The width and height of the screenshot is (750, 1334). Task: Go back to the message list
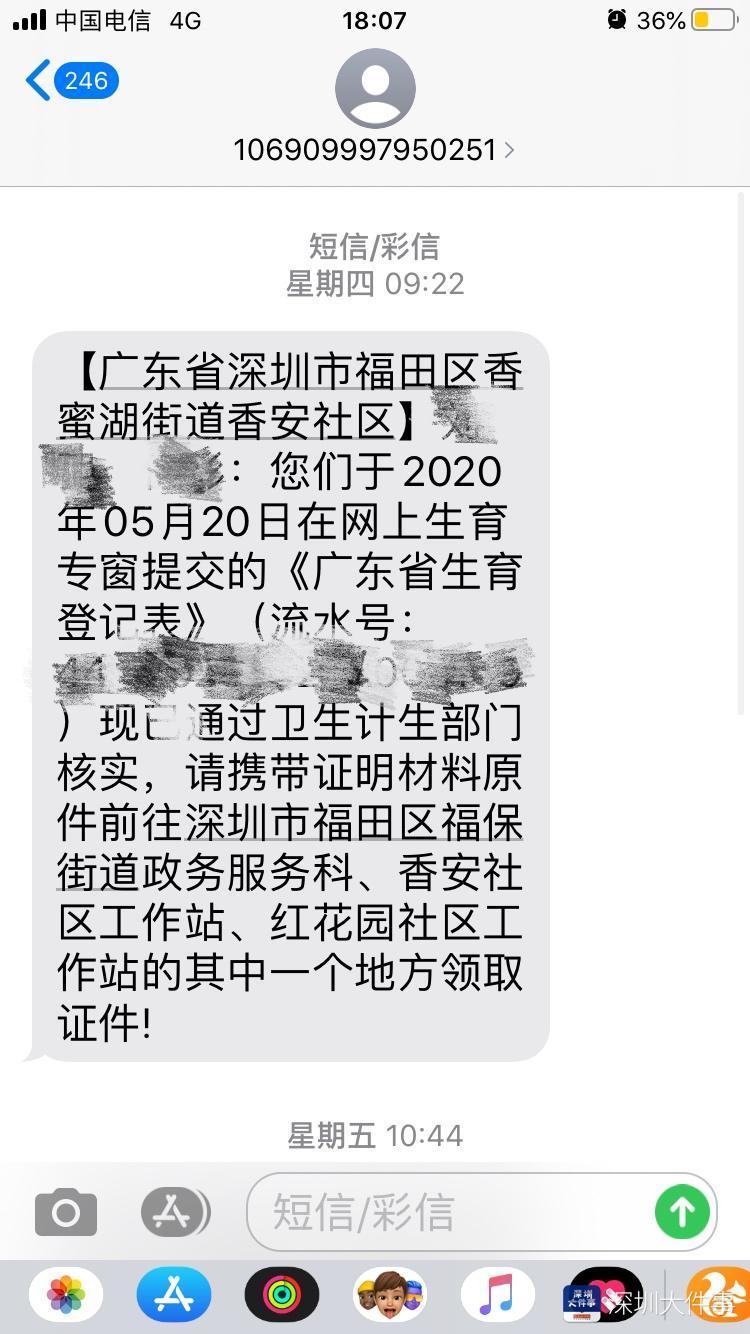coord(72,80)
